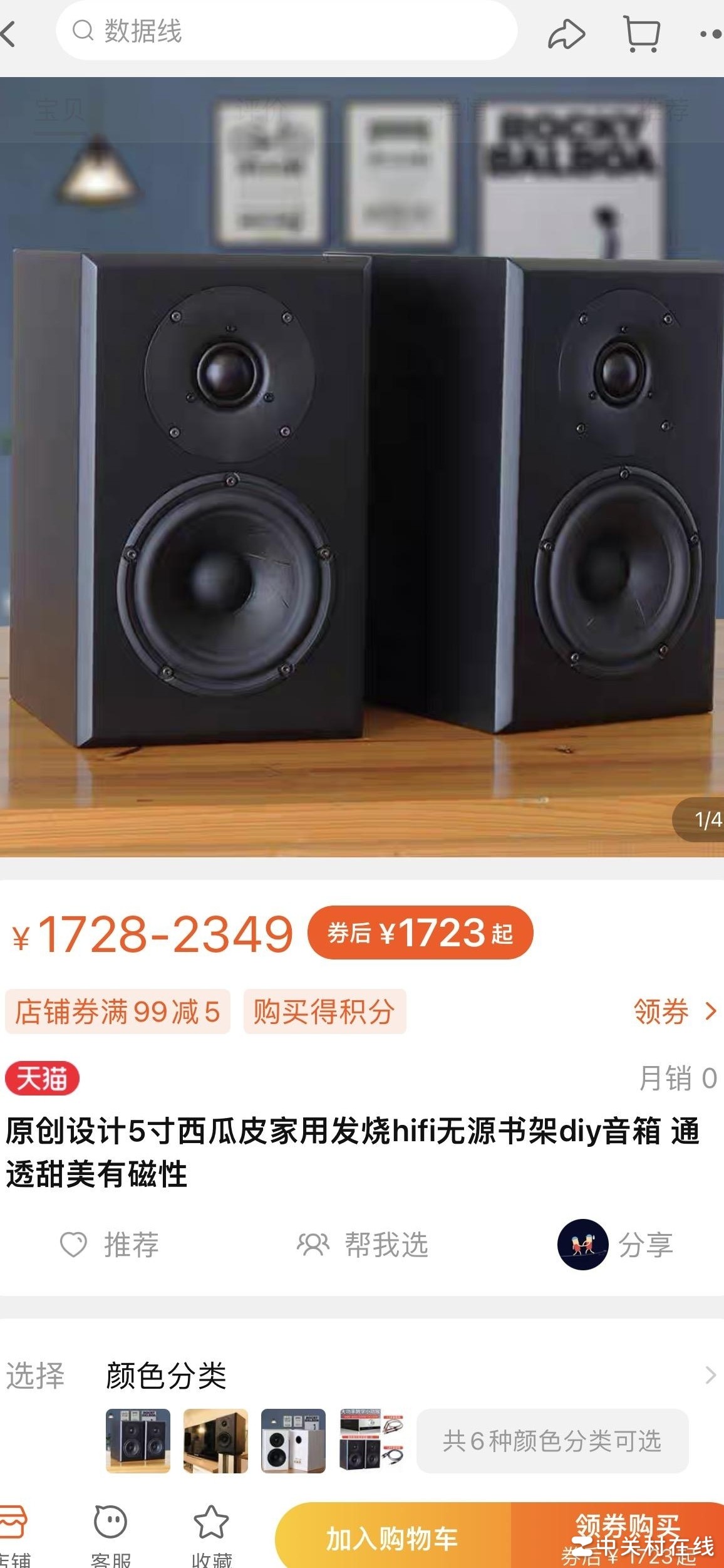This screenshot has height=1568, width=724.
Task: Select the white speaker color option
Action: 293,1440
